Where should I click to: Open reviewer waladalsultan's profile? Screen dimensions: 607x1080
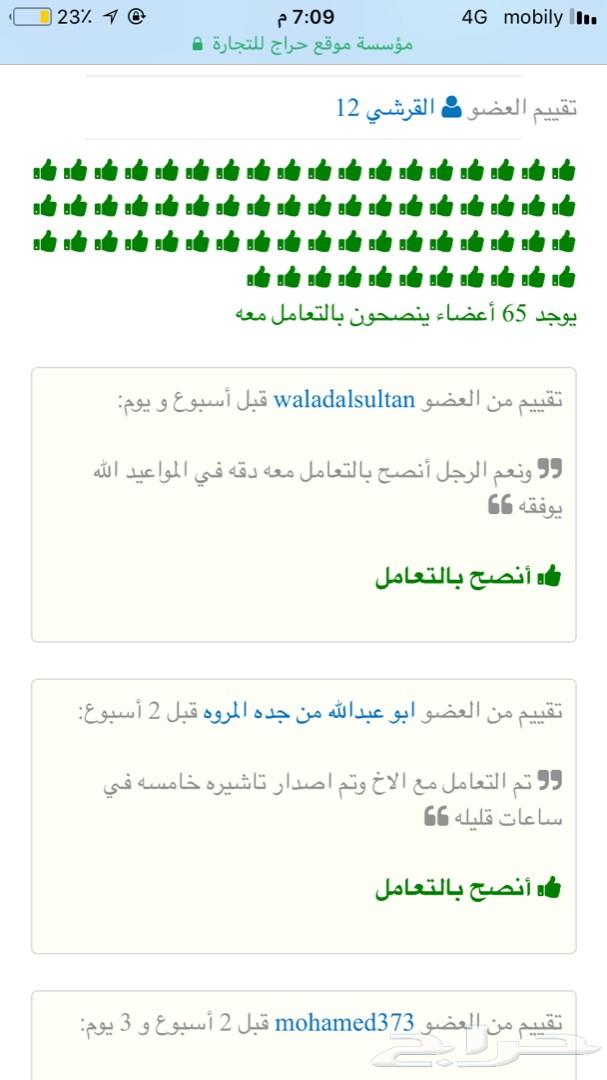point(344,399)
